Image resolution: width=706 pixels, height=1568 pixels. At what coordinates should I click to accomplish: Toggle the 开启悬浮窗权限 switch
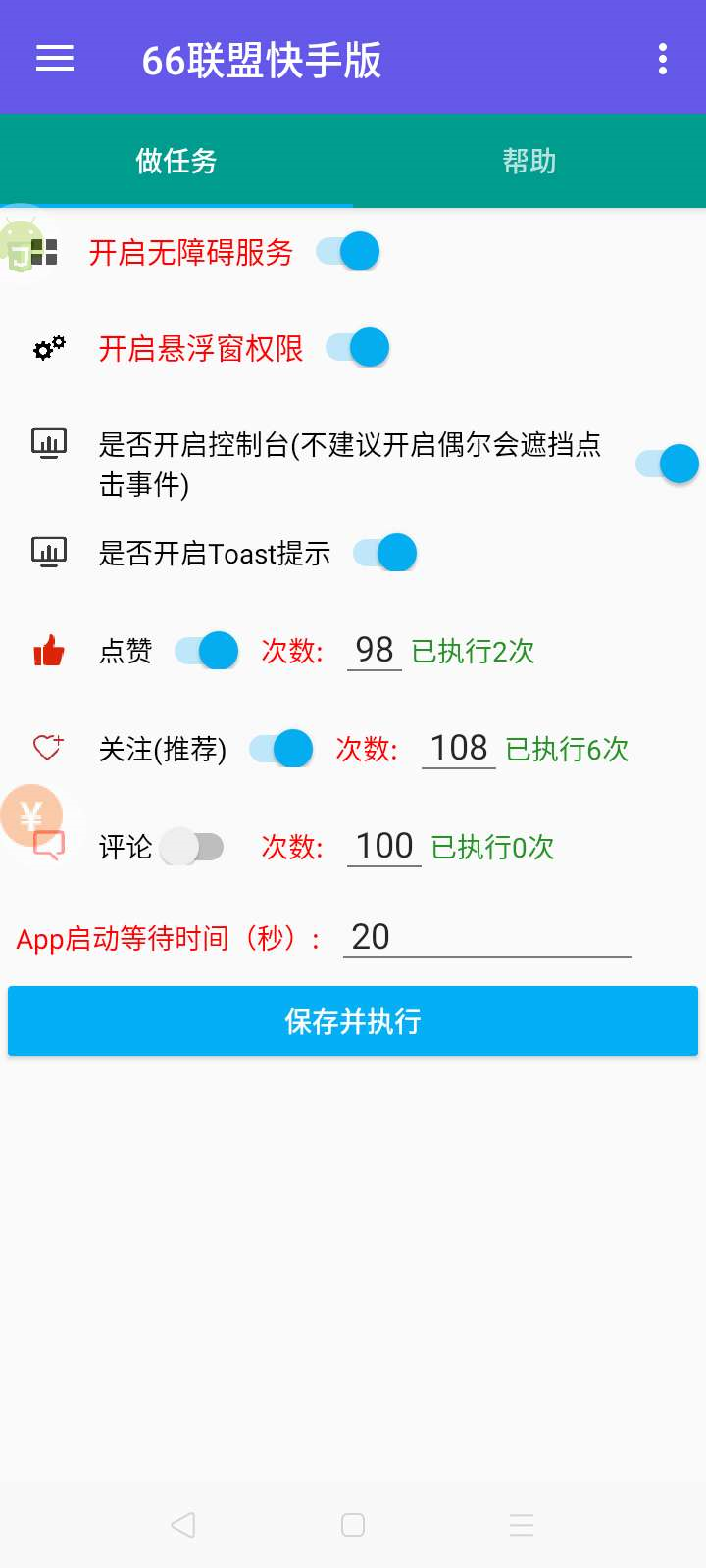coord(358,348)
